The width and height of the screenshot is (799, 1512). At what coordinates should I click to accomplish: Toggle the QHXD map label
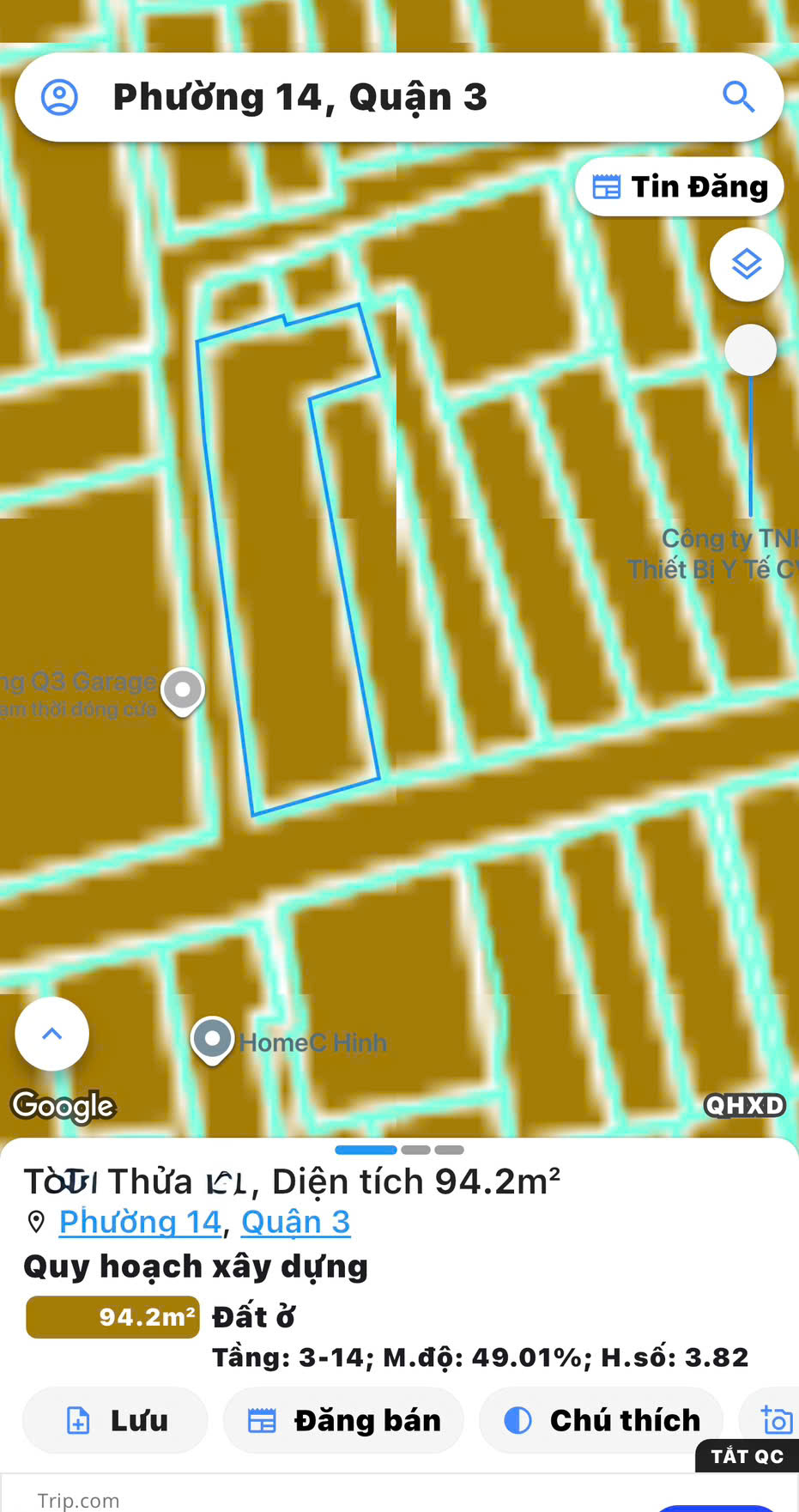pyautogui.click(x=745, y=1105)
